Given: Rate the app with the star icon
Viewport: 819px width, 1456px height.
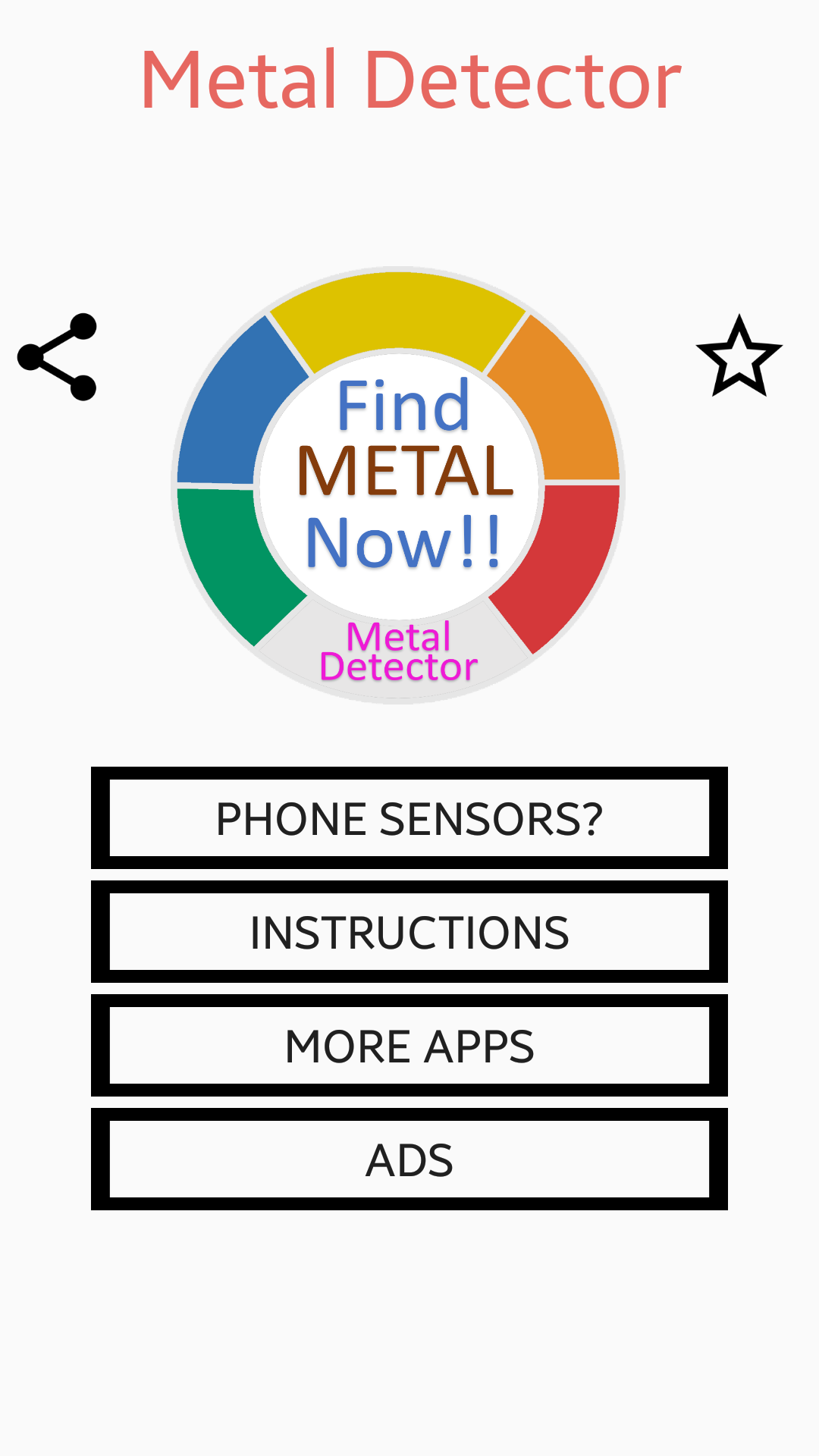Looking at the screenshot, I should 739,357.
